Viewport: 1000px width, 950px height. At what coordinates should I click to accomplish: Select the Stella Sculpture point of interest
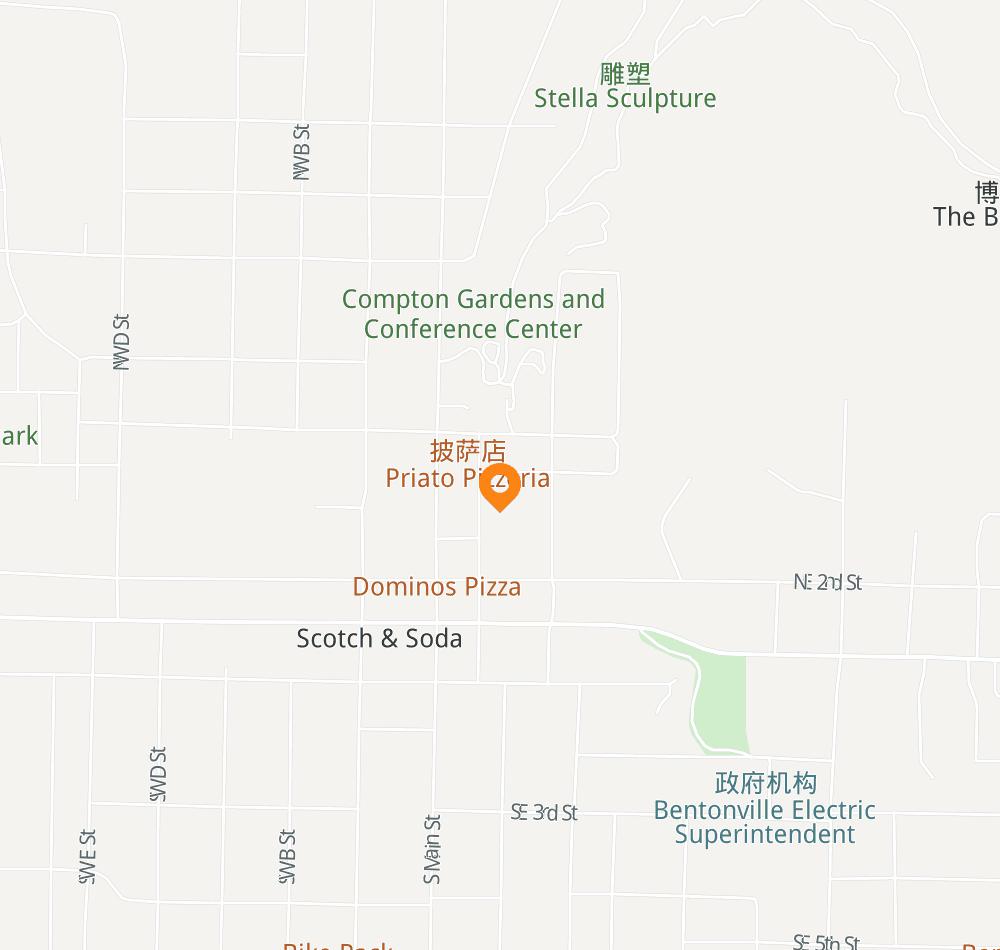[625, 98]
